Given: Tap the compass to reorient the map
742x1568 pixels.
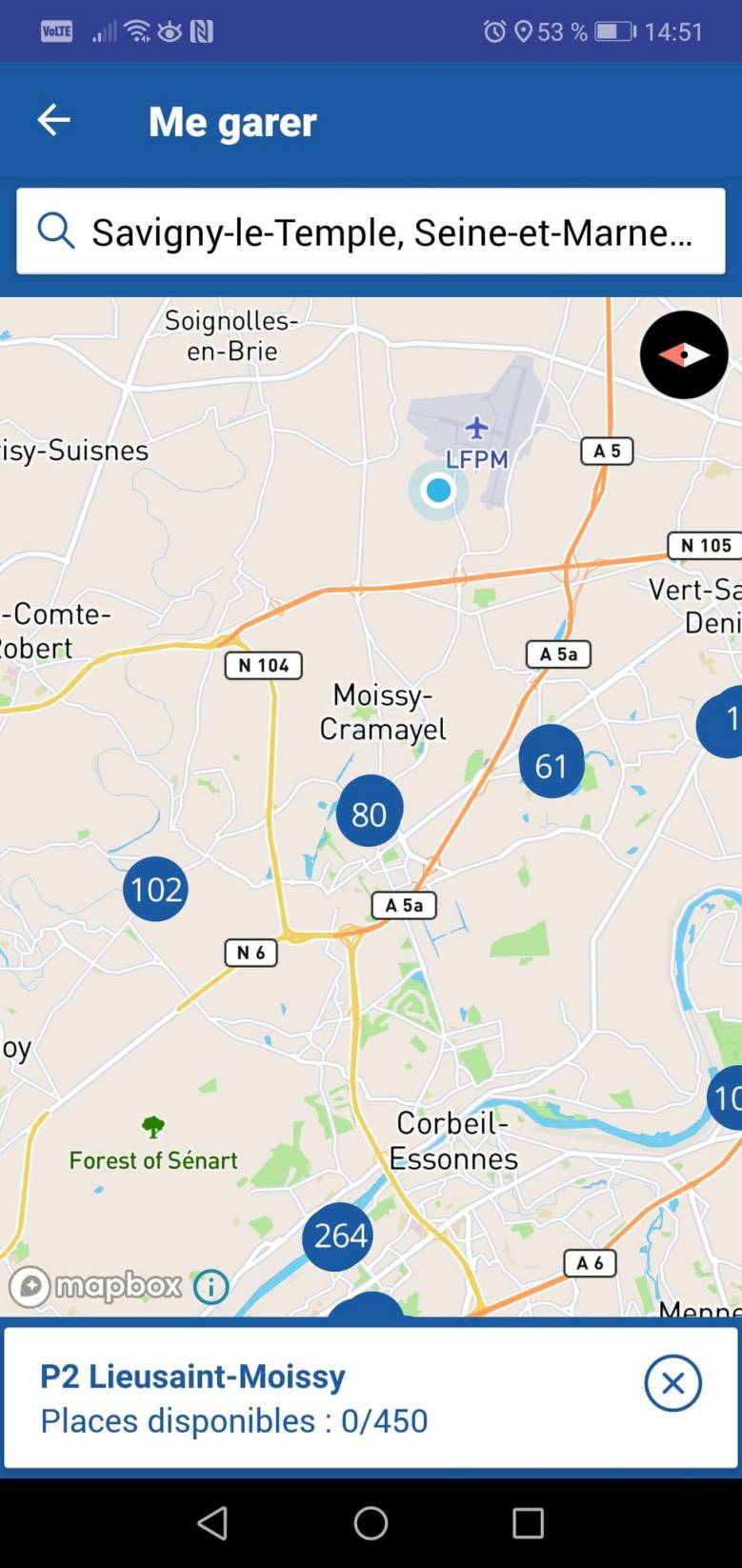Looking at the screenshot, I should 683,354.
